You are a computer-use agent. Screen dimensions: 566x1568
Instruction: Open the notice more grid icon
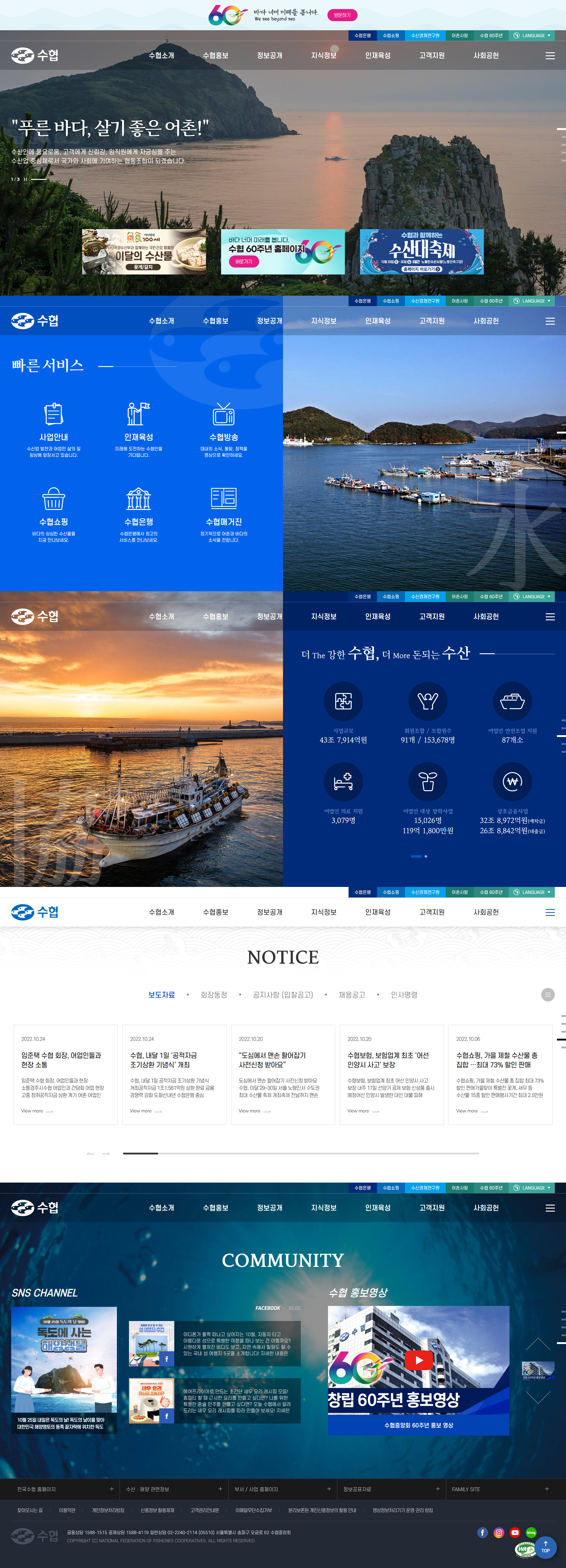[x=547, y=995]
